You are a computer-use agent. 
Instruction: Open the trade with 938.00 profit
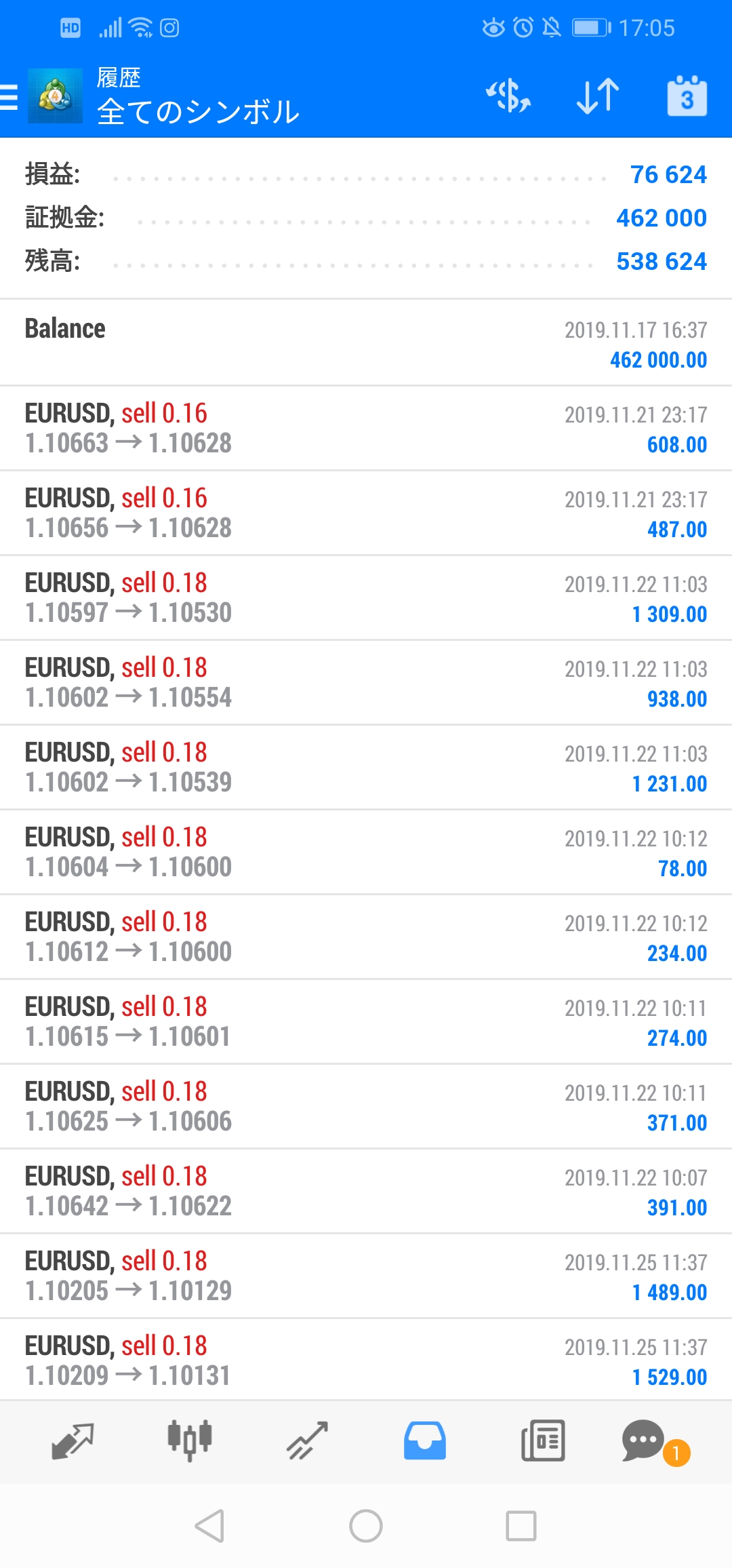coord(366,683)
